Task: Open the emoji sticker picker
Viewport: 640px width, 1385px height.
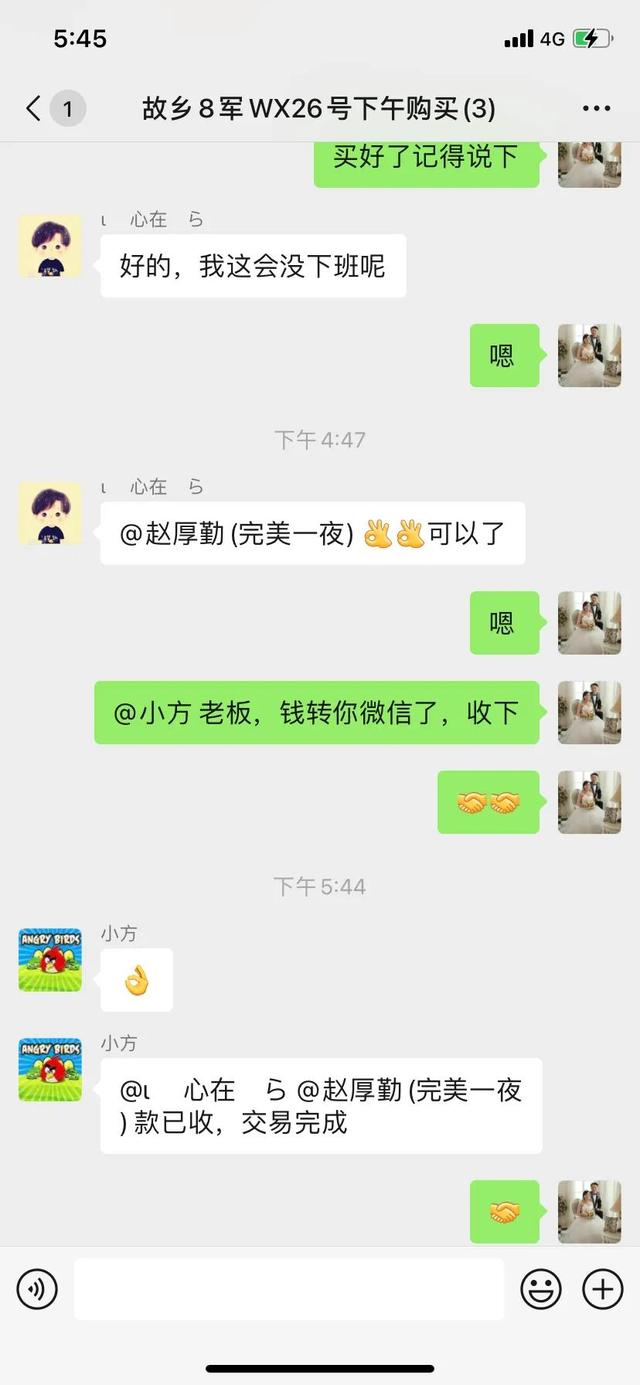Action: 541,1289
